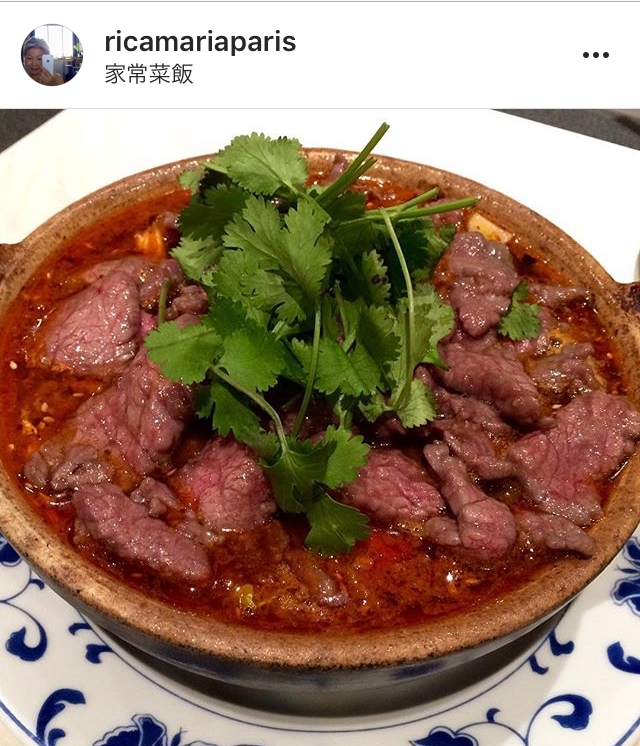This screenshot has width=640, height=746.
Task: Open ricamariaparis profile picture
Action: click(52, 55)
